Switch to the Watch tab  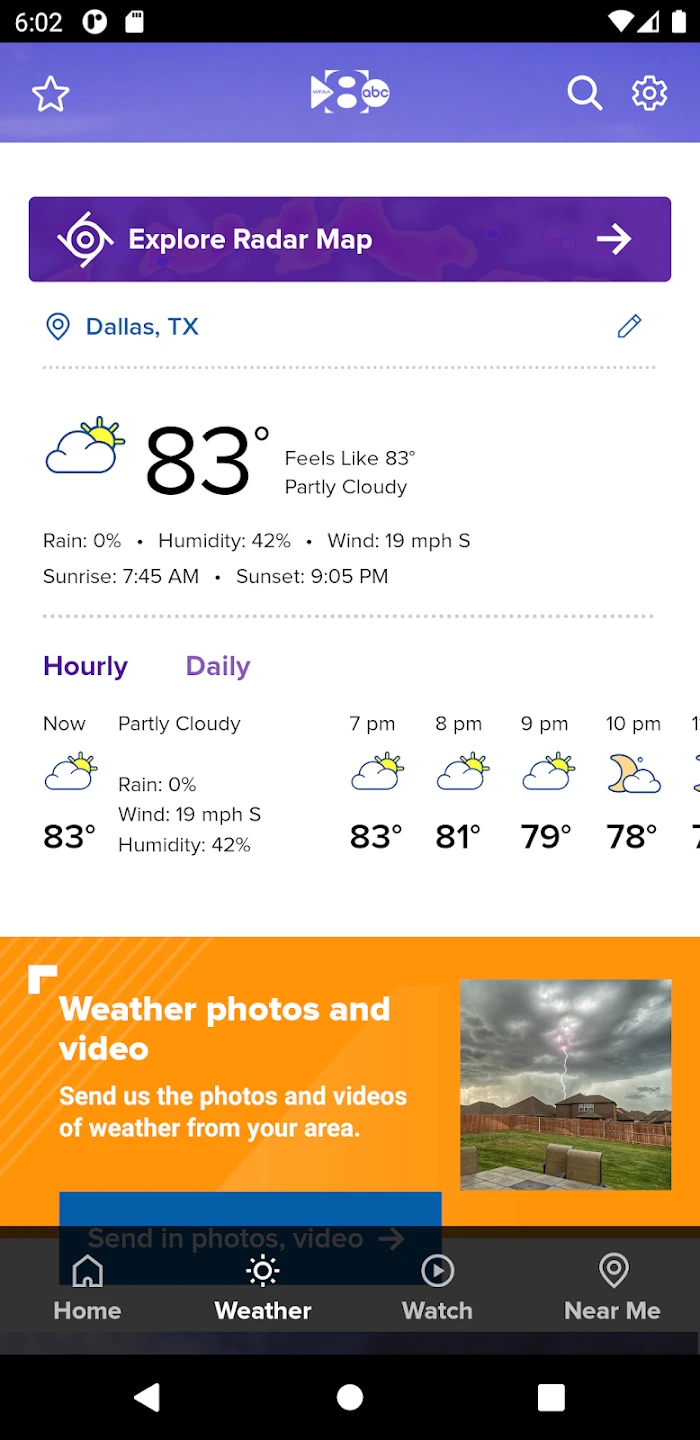click(x=437, y=1289)
